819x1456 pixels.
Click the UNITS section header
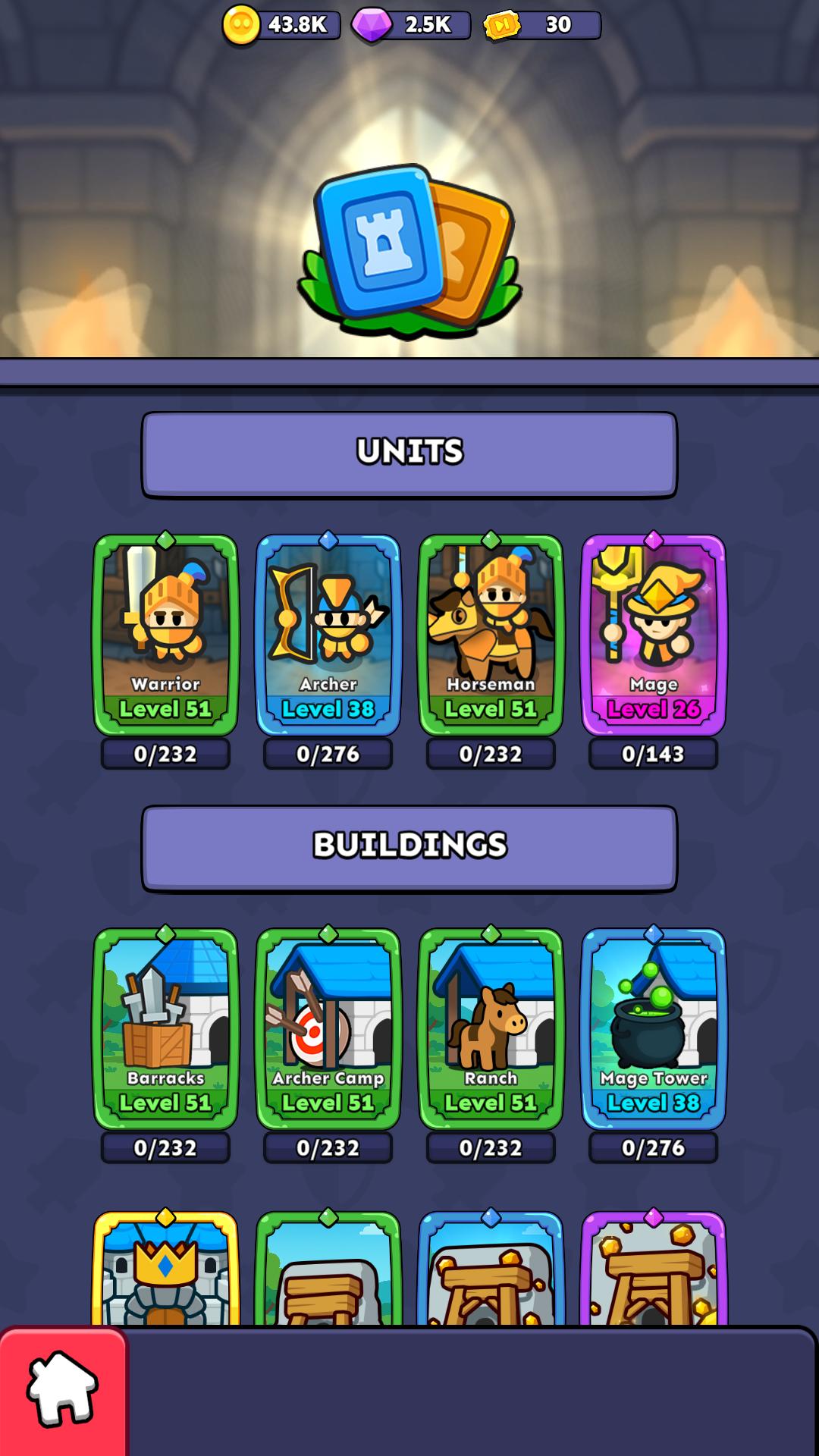point(409,450)
